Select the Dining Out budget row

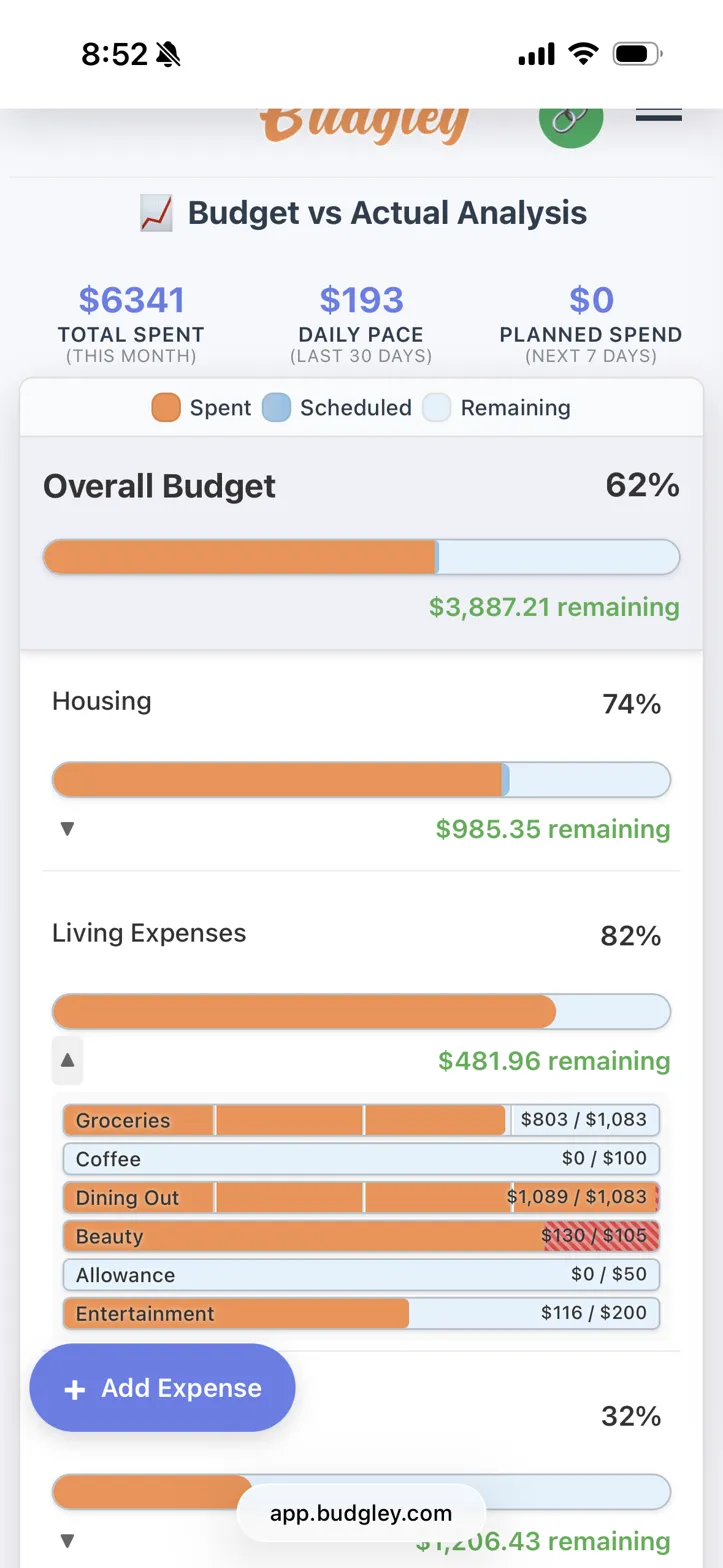[x=361, y=1197]
